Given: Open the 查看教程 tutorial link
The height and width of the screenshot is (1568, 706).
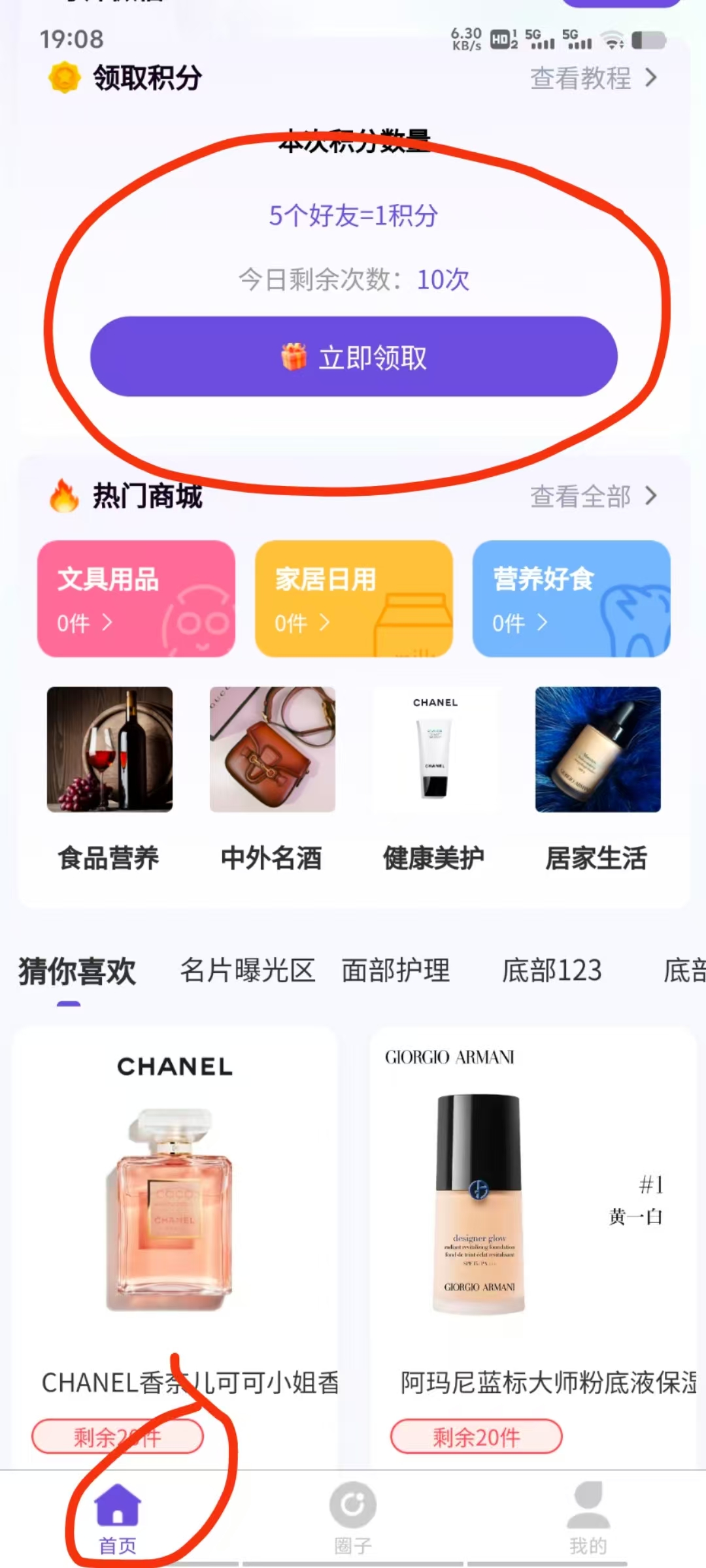Looking at the screenshot, I should [x=594, y=78].
